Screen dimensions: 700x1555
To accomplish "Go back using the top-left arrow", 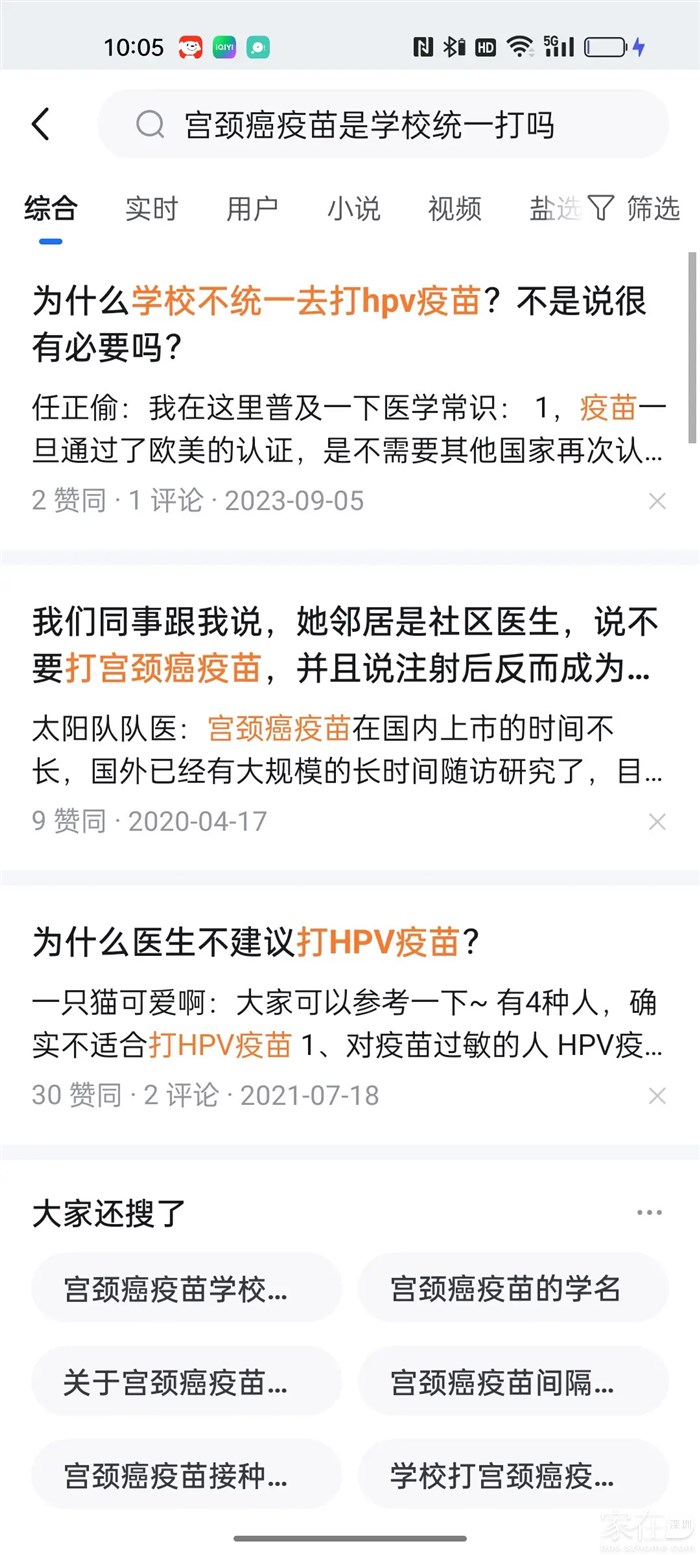I will pyautogui.click(x=40, y=125).
